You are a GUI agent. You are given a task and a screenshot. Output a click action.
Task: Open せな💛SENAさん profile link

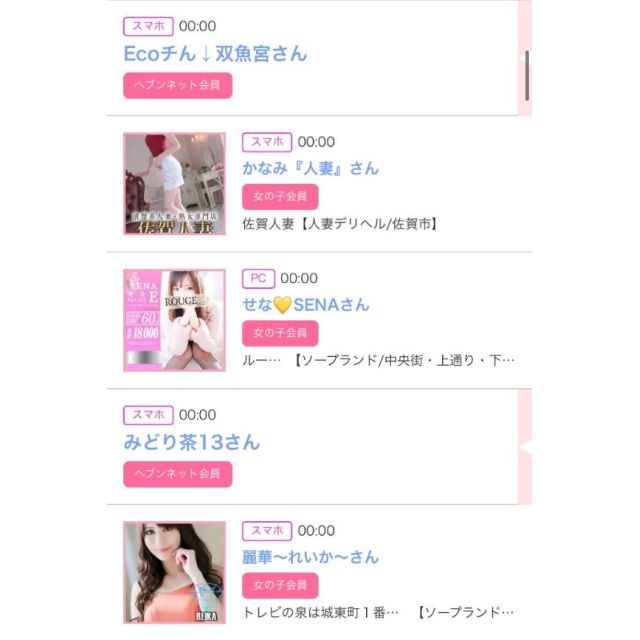[x=306, y=304]
